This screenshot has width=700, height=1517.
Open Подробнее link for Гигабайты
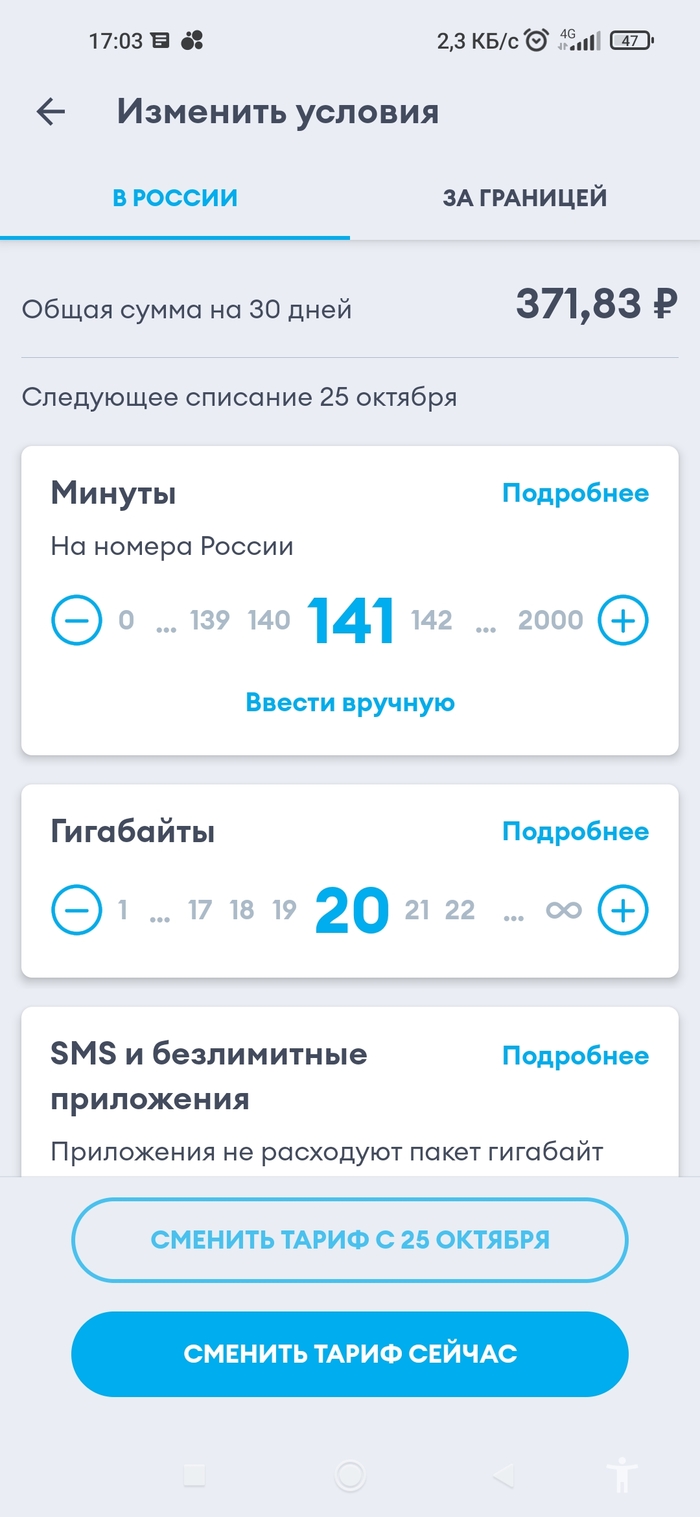[x=575, y=831]
